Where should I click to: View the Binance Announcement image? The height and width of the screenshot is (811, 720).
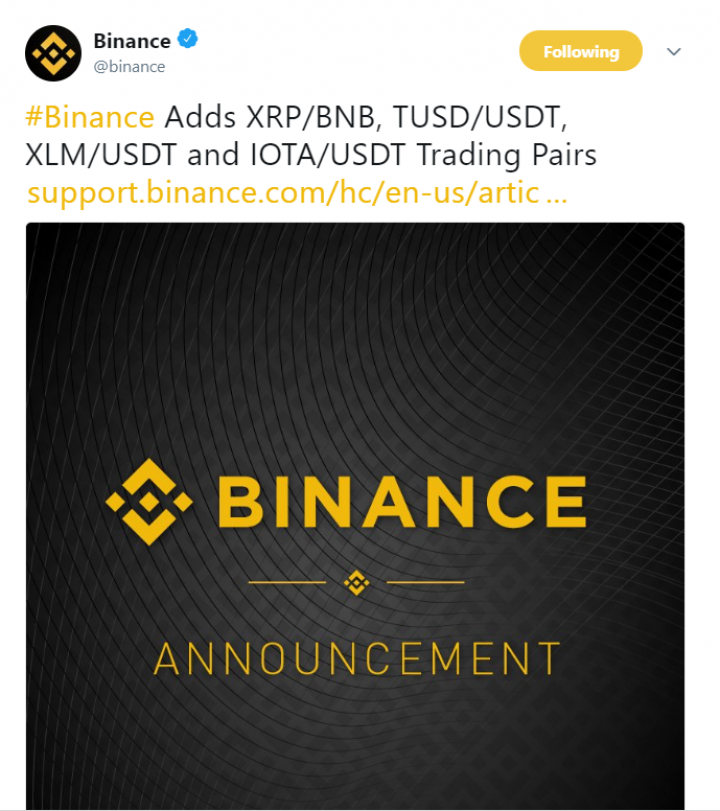[355, 515]
